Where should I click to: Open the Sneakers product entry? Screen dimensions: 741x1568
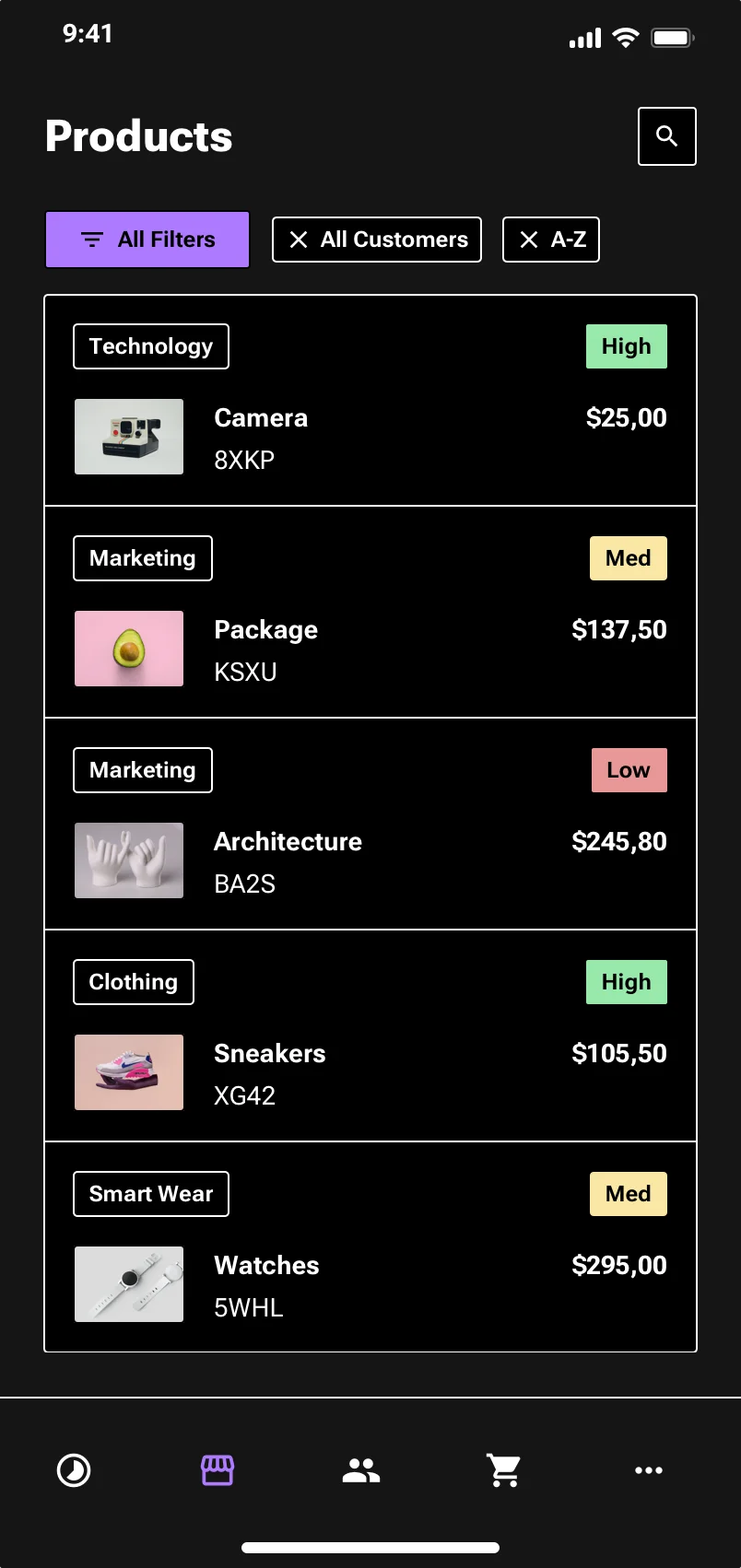[x=269, y=1053]
